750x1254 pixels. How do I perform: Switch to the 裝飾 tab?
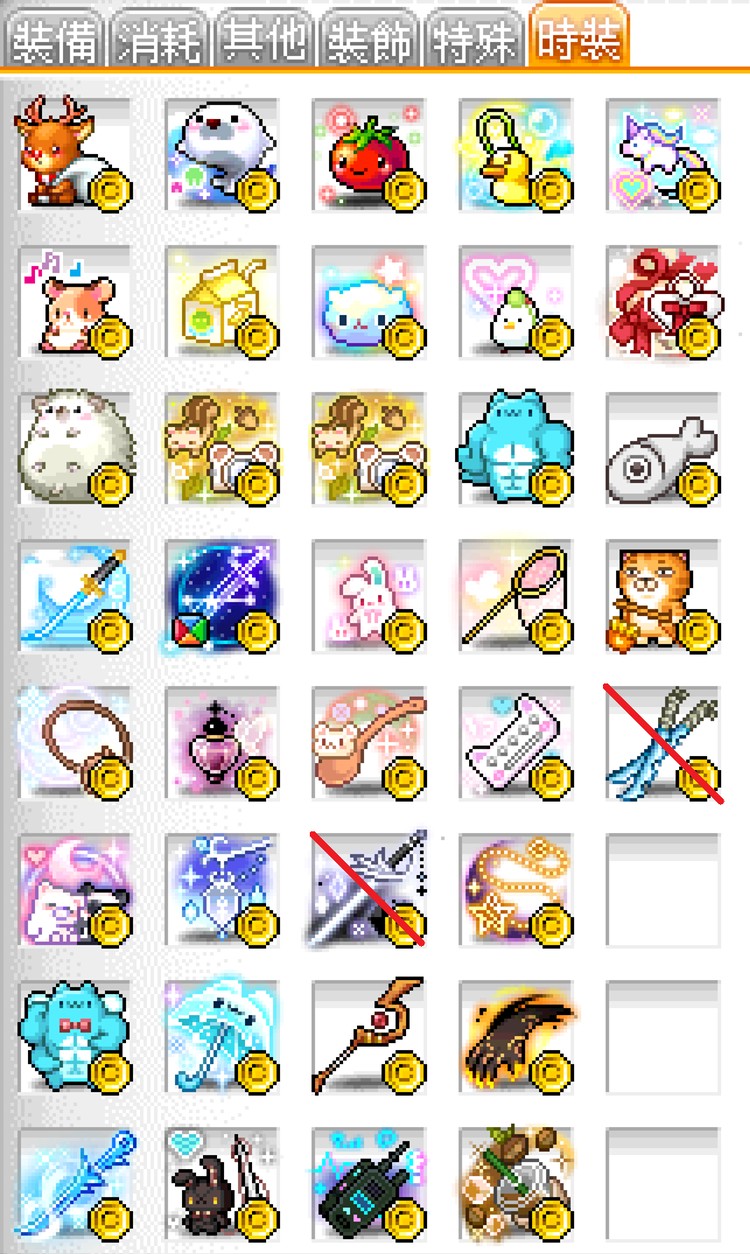(x=372, y=38)
